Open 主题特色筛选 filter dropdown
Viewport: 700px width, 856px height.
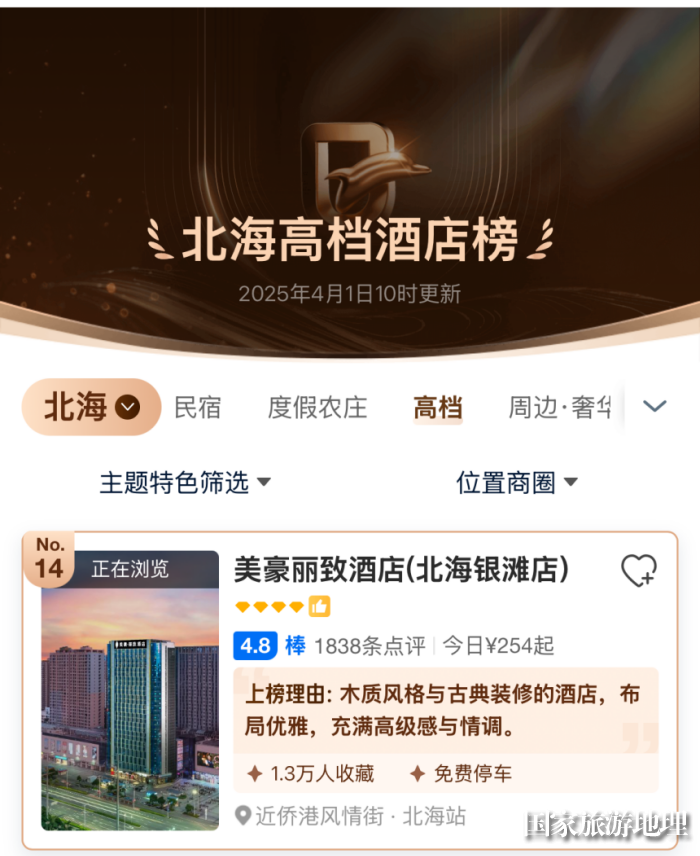point(185,483)
